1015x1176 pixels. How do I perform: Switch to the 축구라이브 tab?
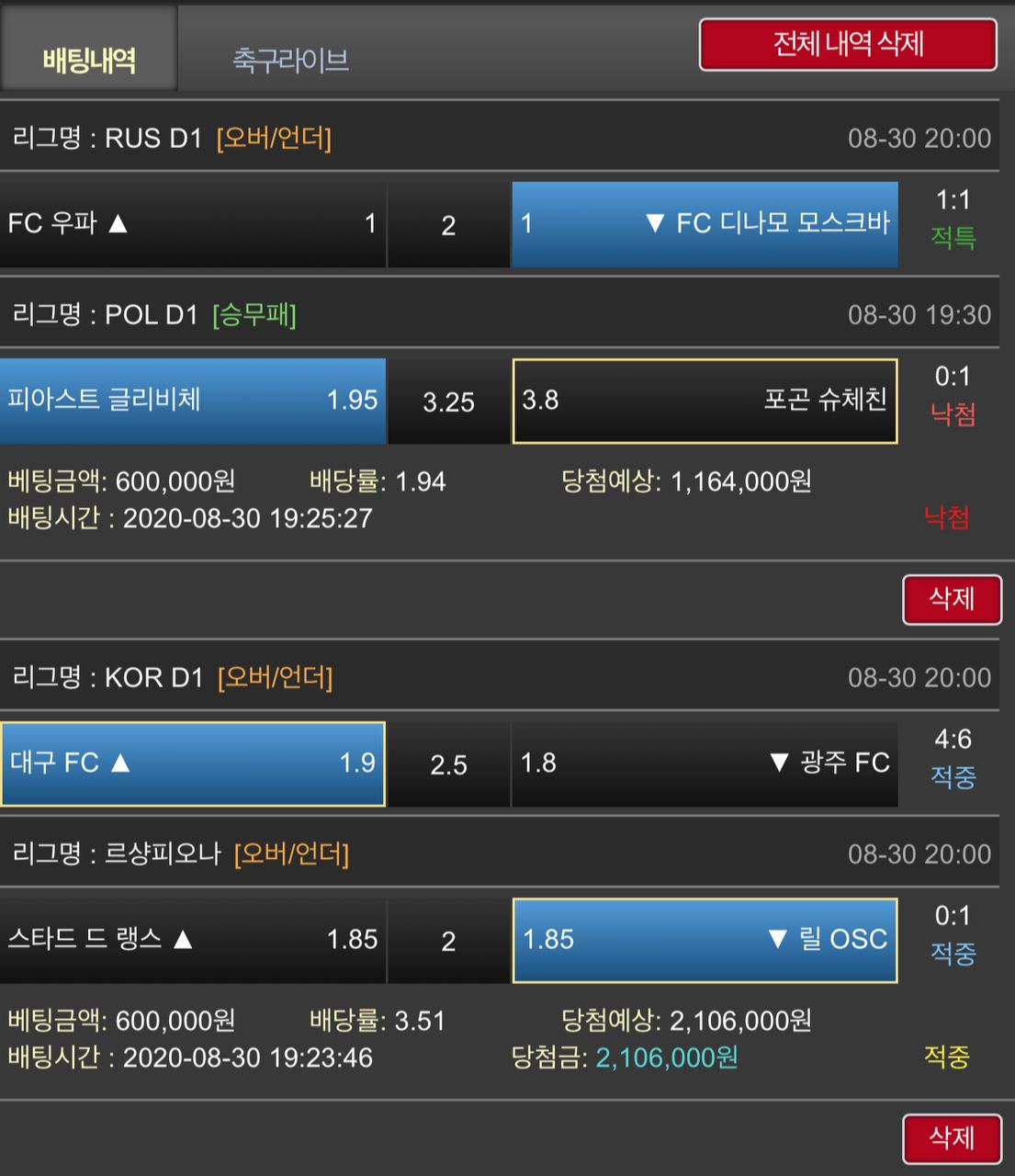pos(290,59)
